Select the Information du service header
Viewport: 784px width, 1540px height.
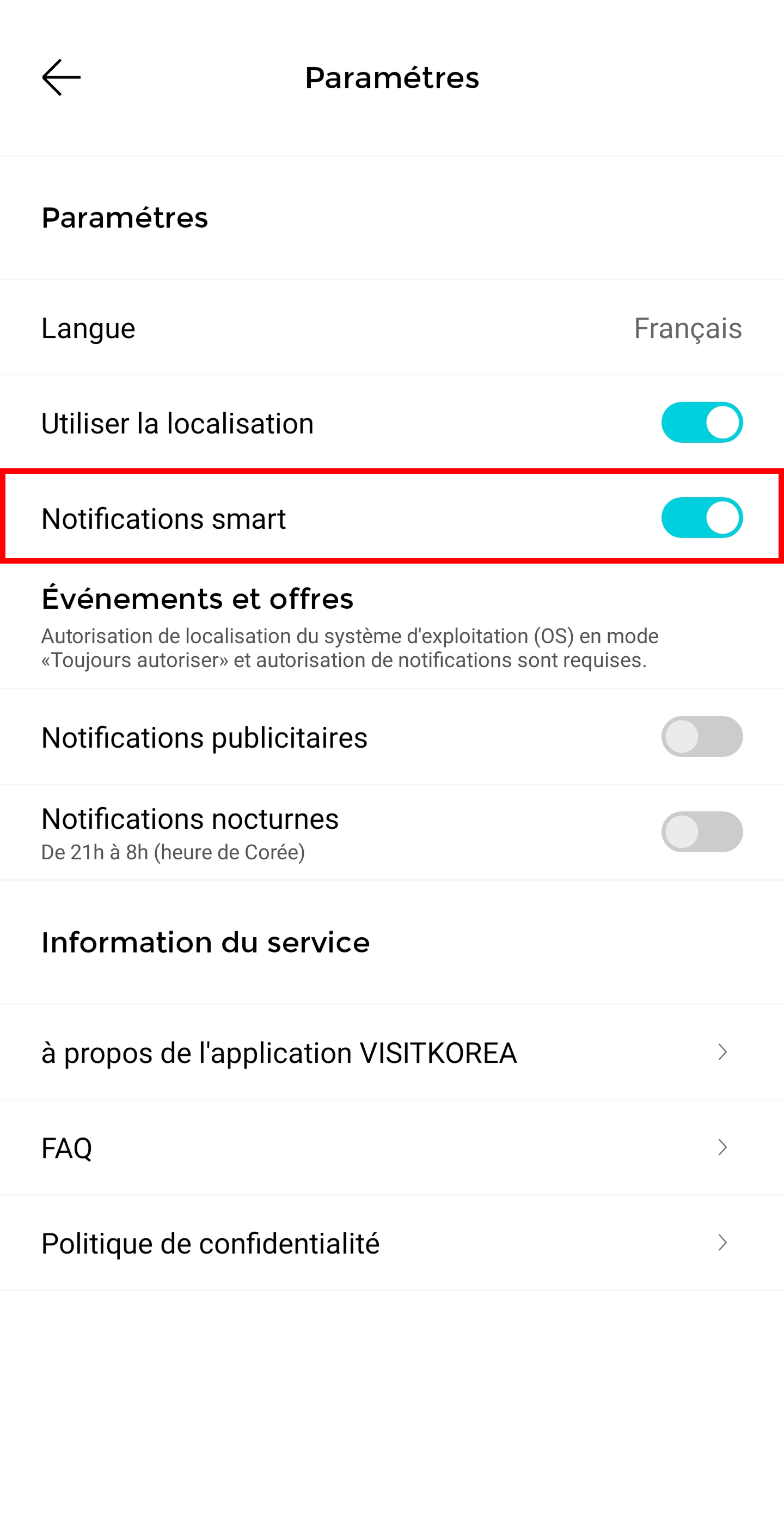(205, 942)
